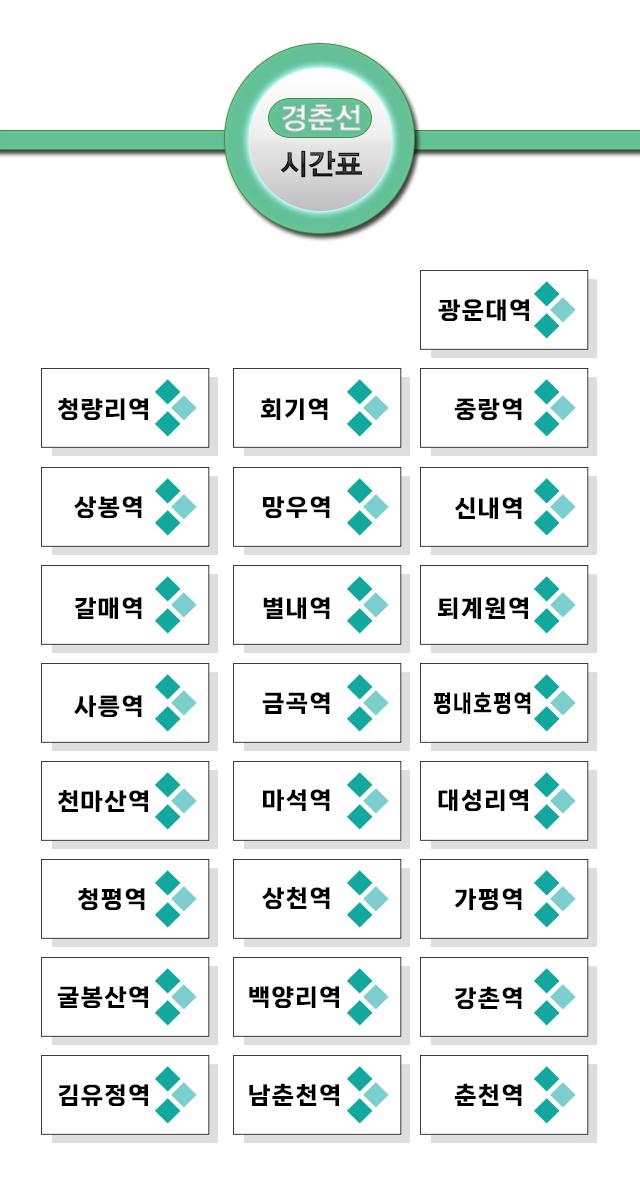View 대성리역 timetable

(504, 801)
